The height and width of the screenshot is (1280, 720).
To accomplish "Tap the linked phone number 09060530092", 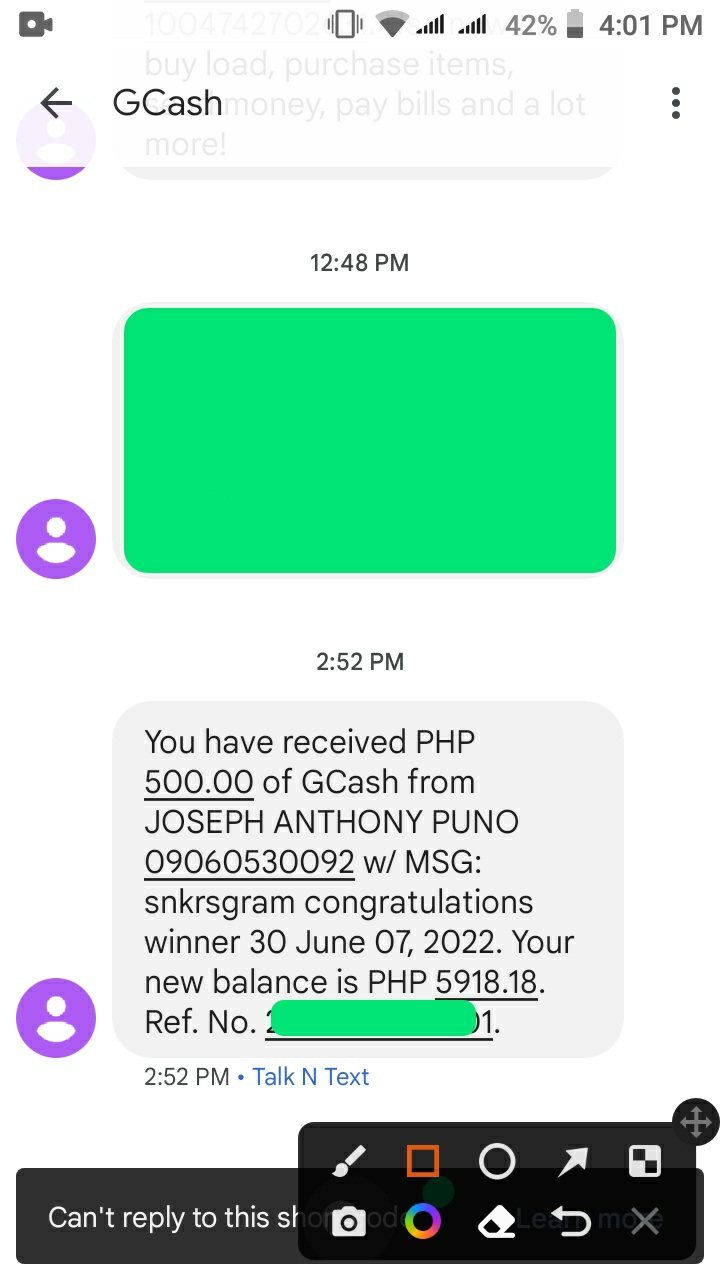I will [x=249, y=862].
